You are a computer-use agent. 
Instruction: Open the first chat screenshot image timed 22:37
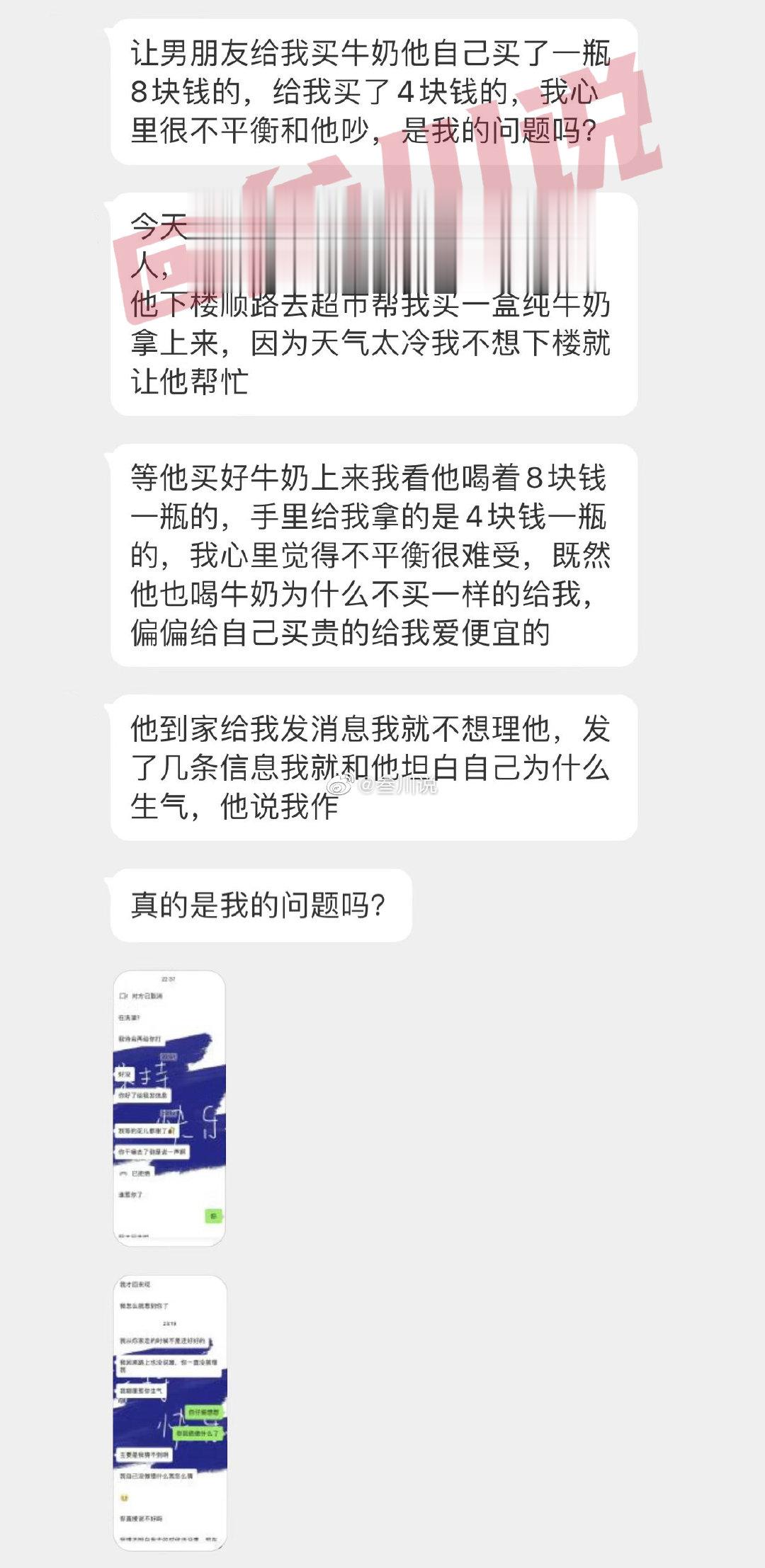point(169,1108)
